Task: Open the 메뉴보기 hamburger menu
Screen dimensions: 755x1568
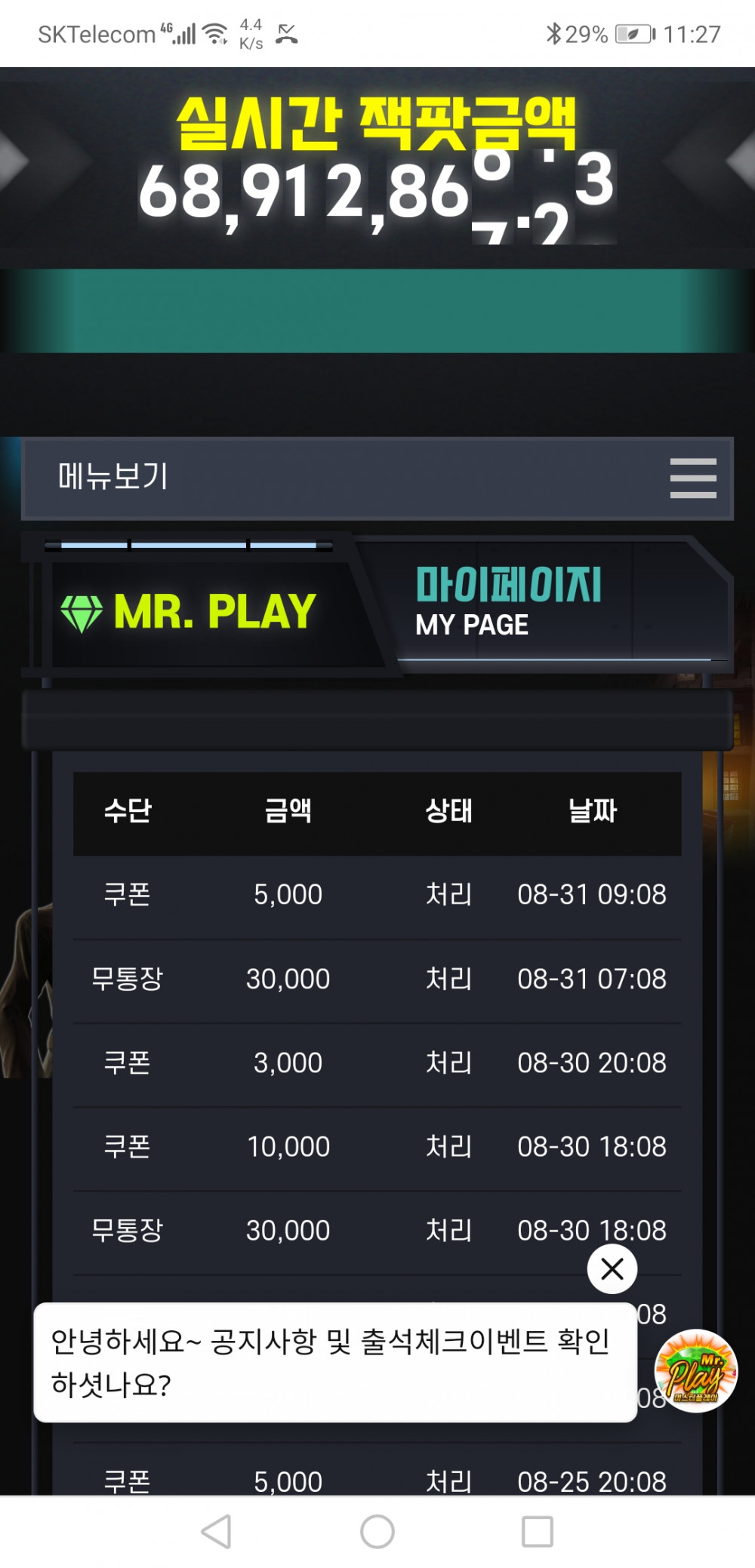Action: pyautogui.click(x=692, y=478)
